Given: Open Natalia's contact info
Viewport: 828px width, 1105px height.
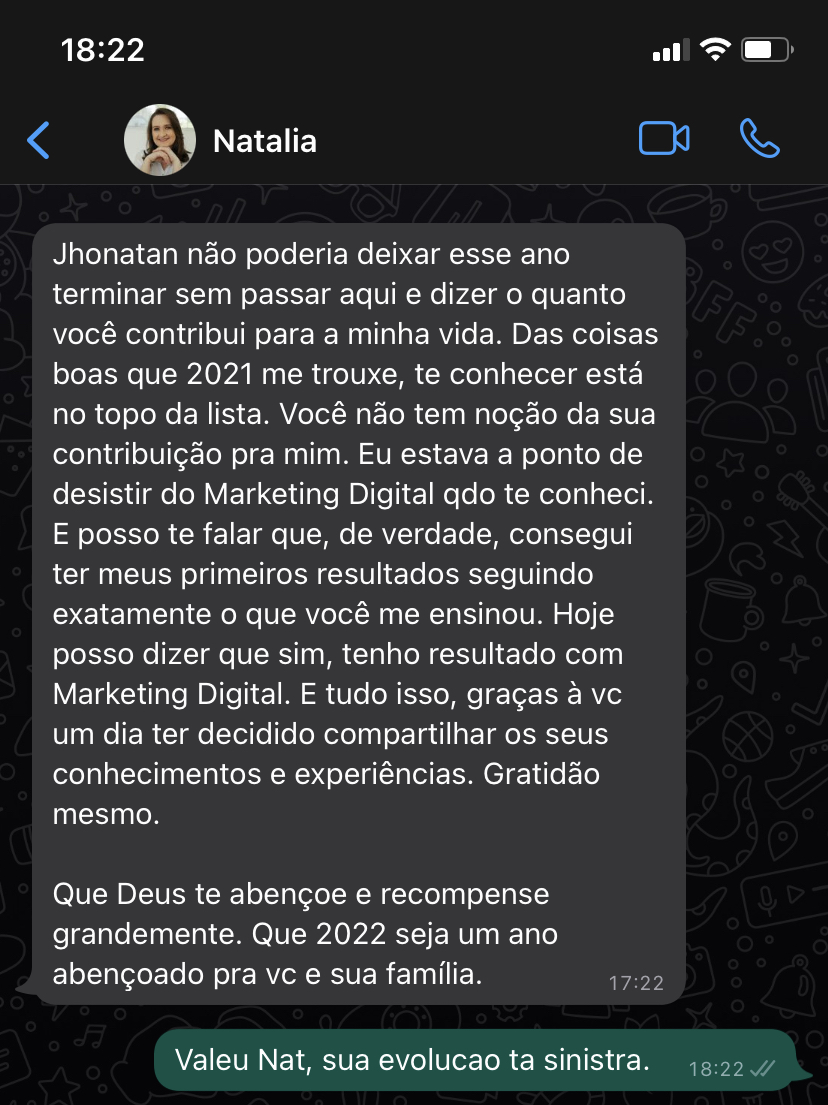Looking at the screenshot, I should click(x=265, y=141).
